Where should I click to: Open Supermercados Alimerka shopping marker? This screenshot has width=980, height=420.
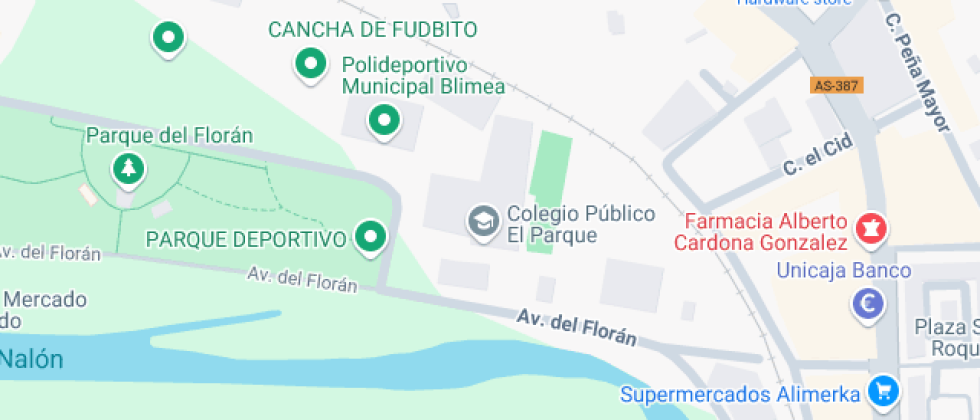click(882, 389)
